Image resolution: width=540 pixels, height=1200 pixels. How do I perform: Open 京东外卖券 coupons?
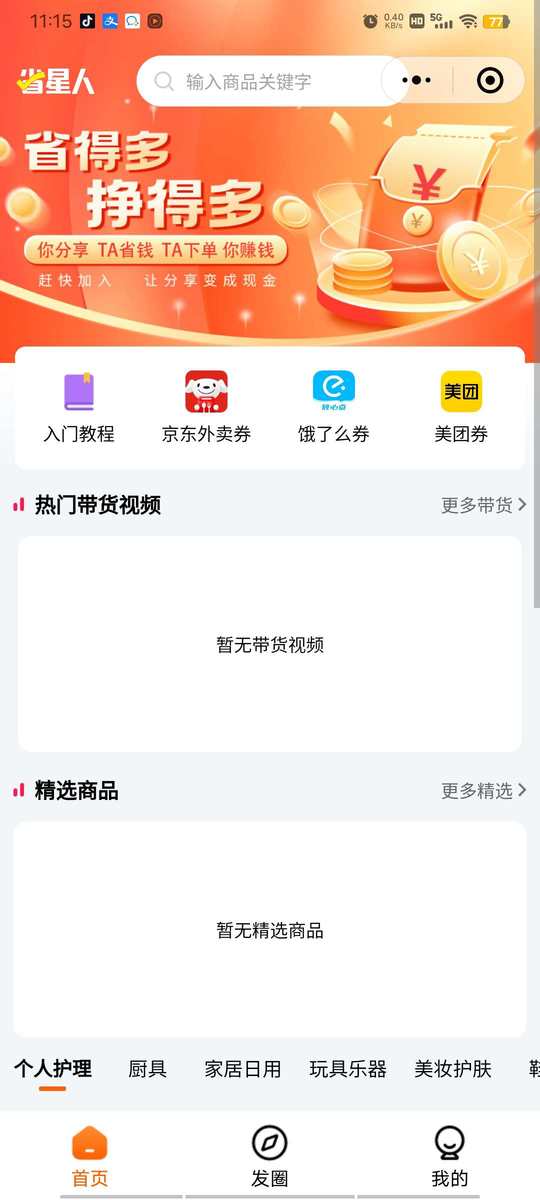pos(206,407)
